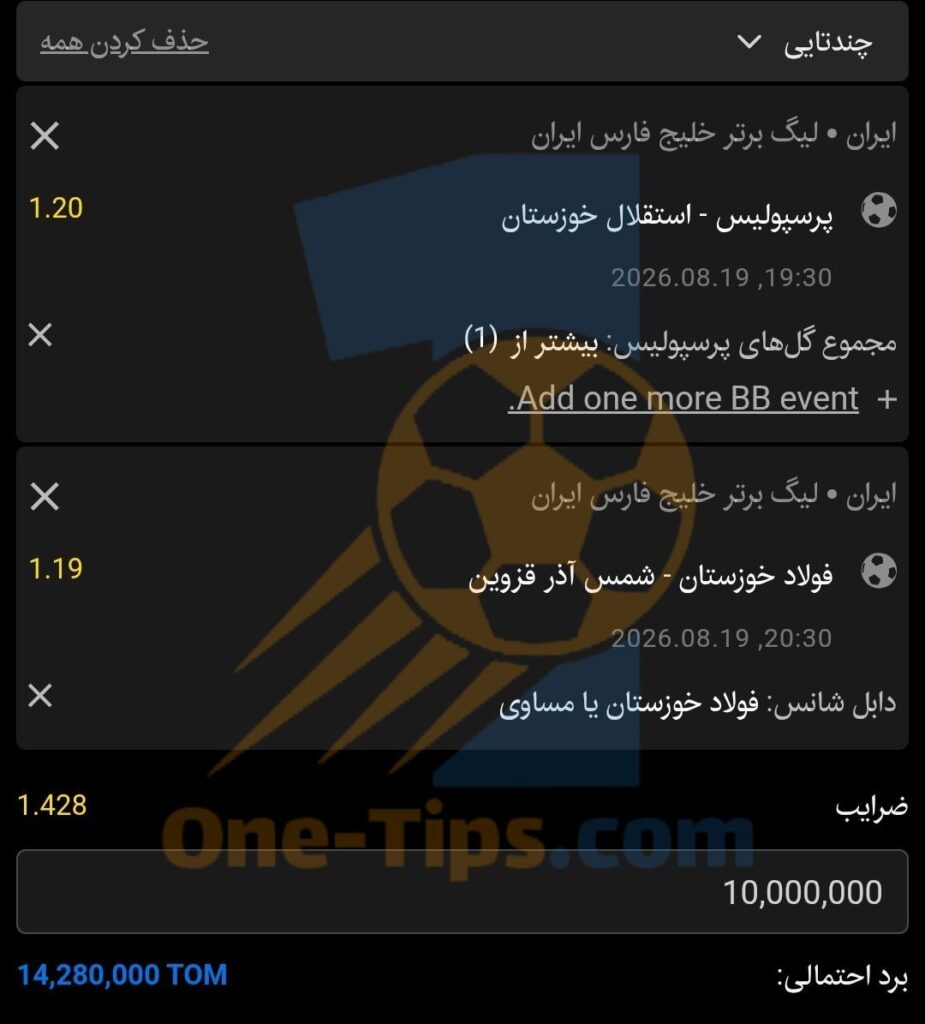The width and height of the screenshot is (925, 1024).
Task: Edit the 10,000,000 stake amount field
Action: (462, 891)
